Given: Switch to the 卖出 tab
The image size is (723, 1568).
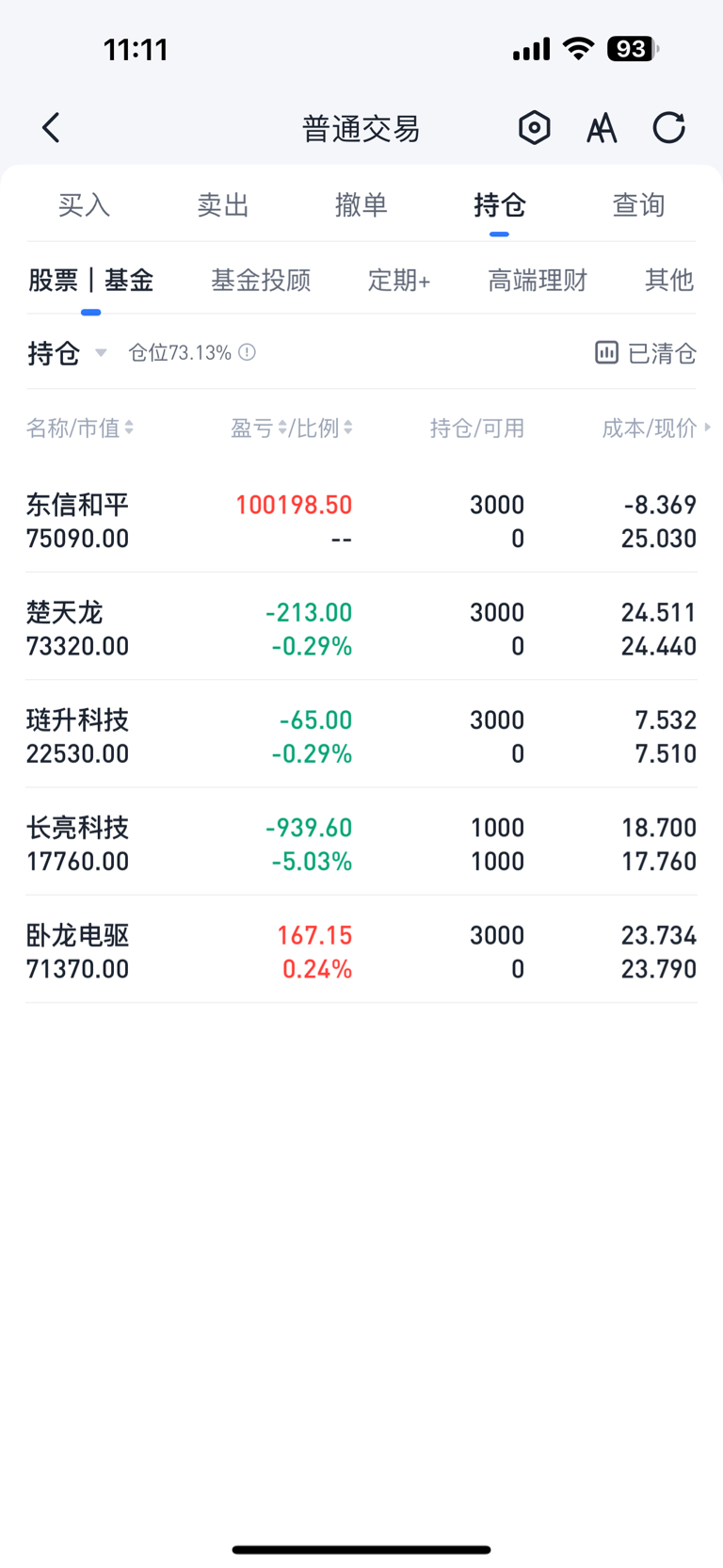Looking at the screenshot, I should click(x=222, y=204).
